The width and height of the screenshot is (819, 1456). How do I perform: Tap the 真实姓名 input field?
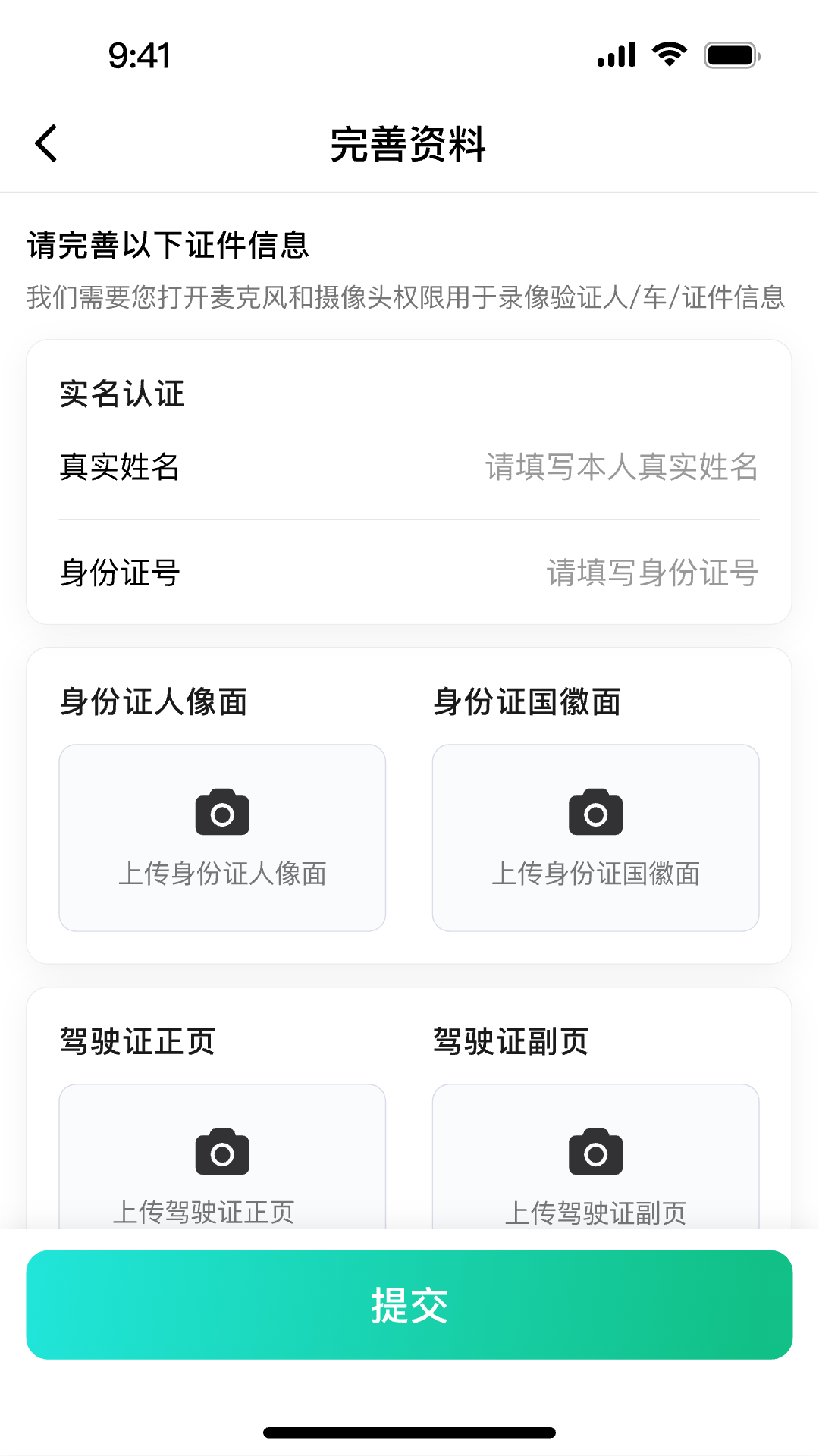[622, 468]
